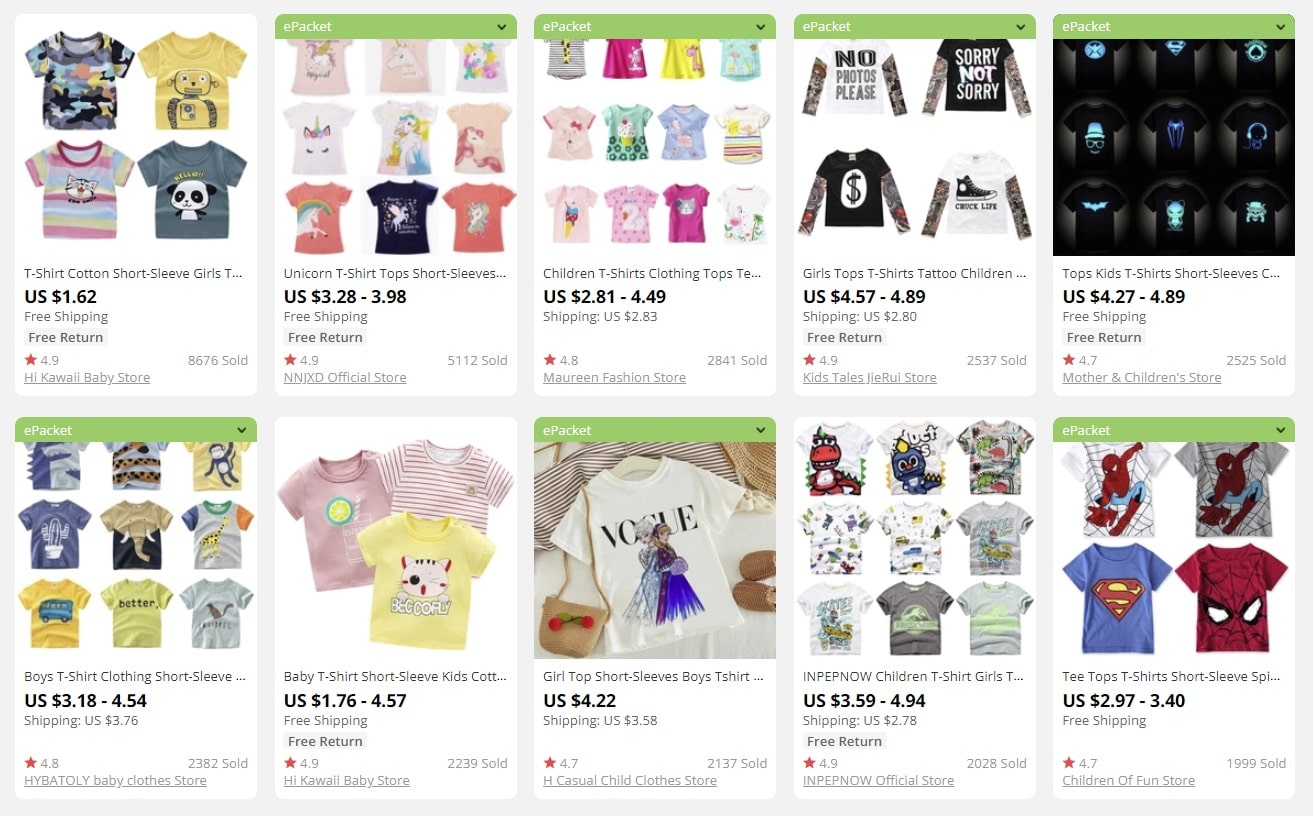Visit the Children Of Fun Store link
Viewport: 1313px width, 816px height.
[1128, 781]
